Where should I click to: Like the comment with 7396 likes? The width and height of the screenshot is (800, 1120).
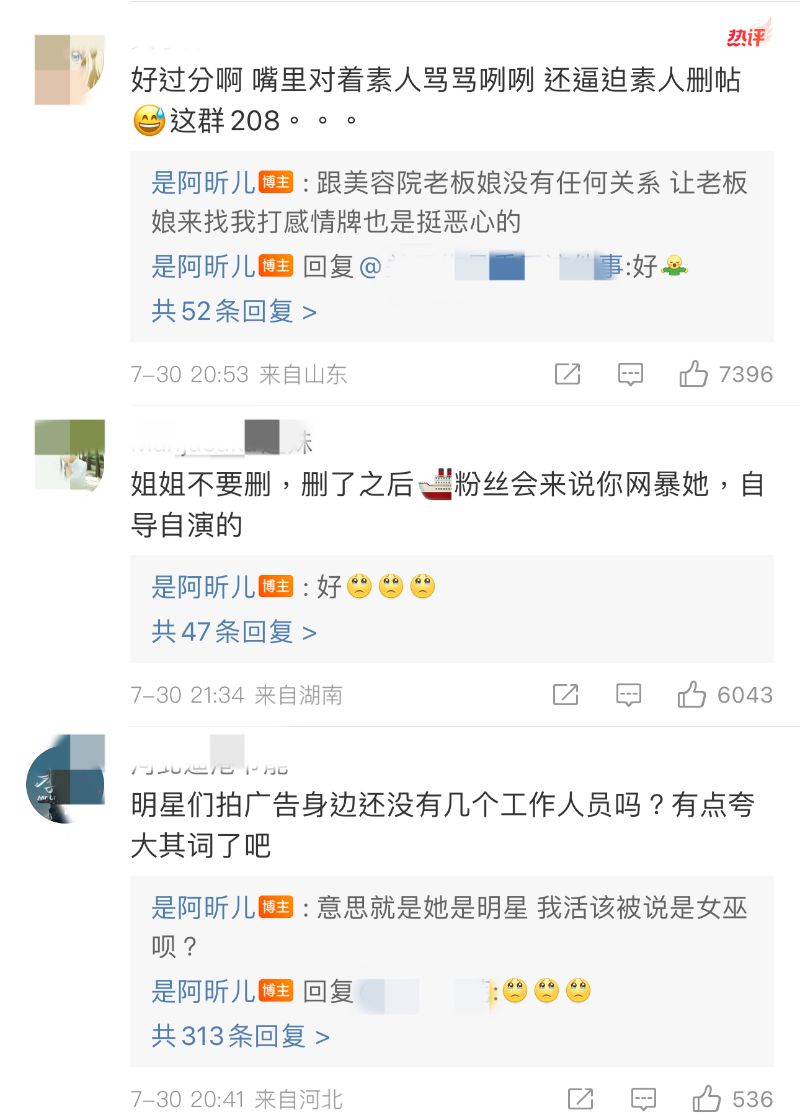[693, 375]
